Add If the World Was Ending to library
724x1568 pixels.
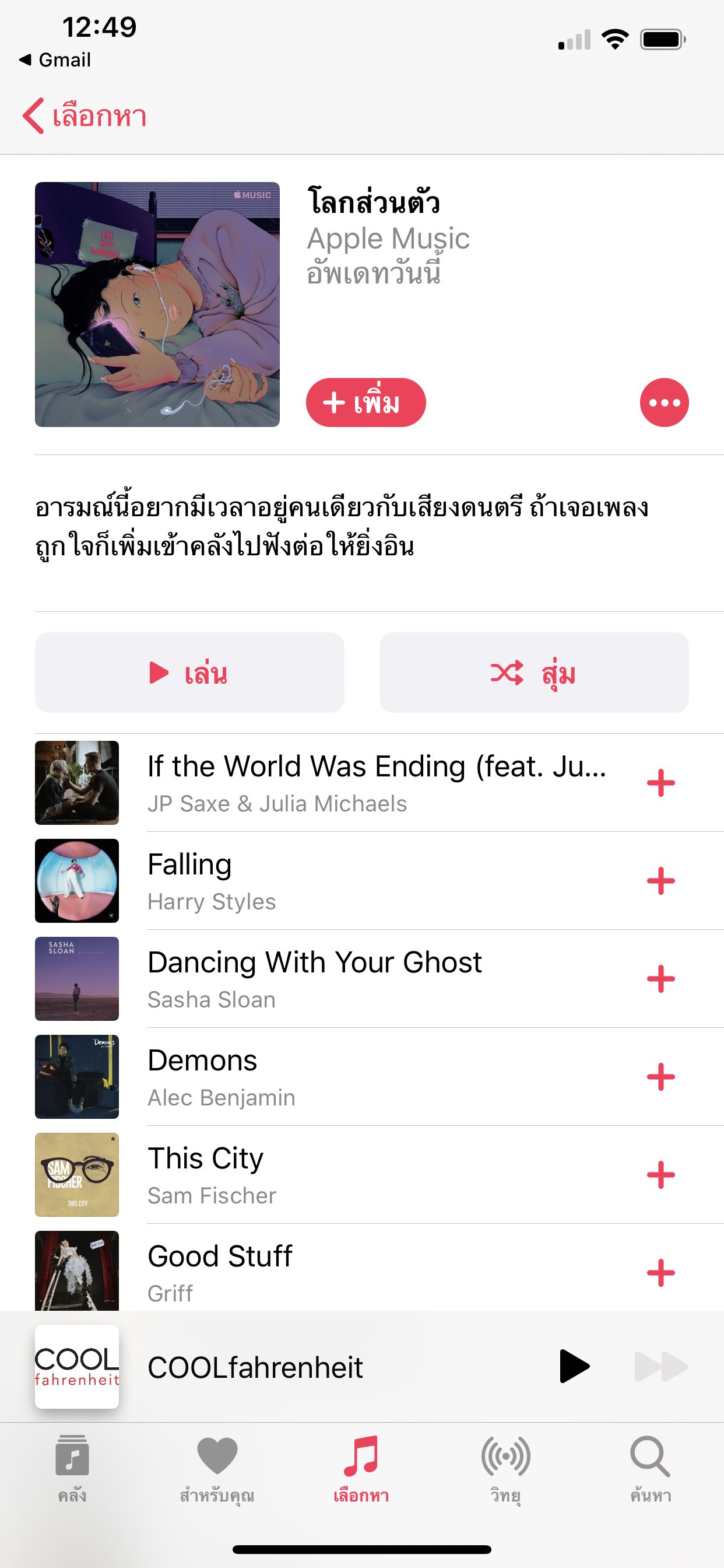coord(660,783)
